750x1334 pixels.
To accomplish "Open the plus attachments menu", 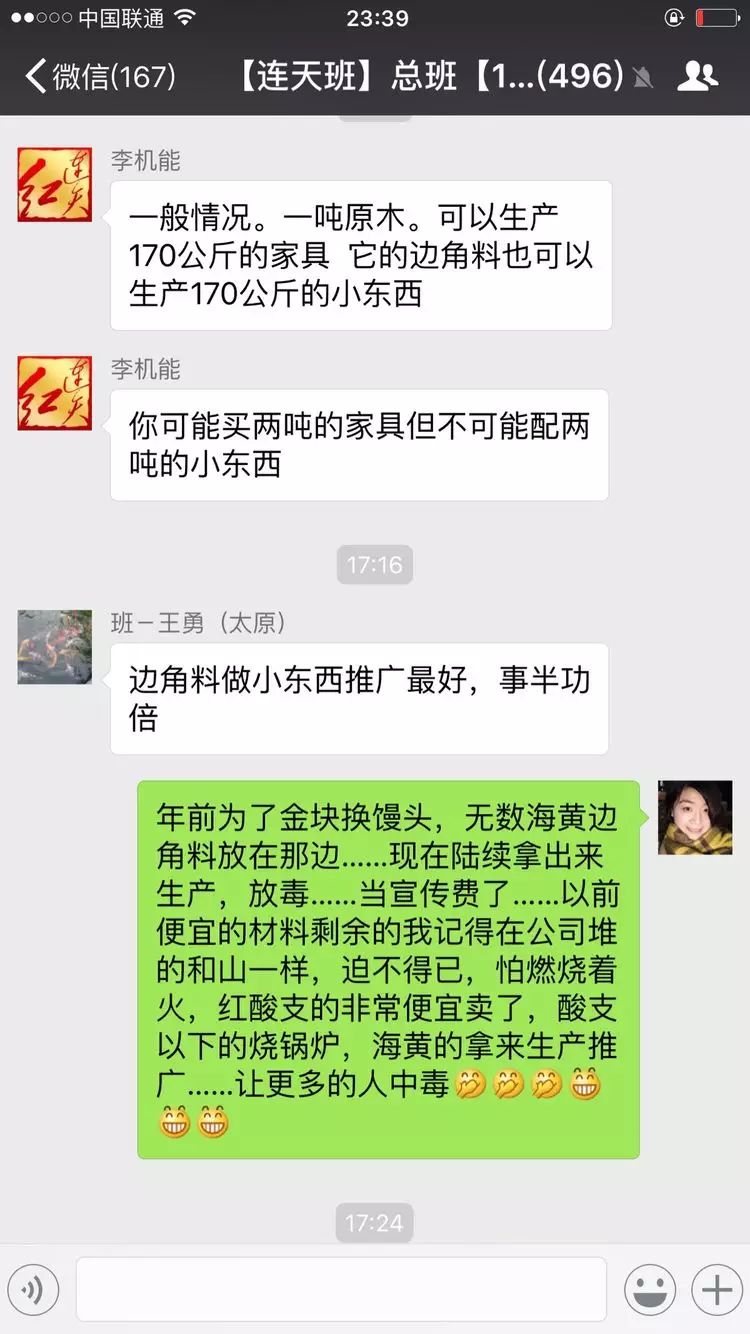I will click(716, 1290).
